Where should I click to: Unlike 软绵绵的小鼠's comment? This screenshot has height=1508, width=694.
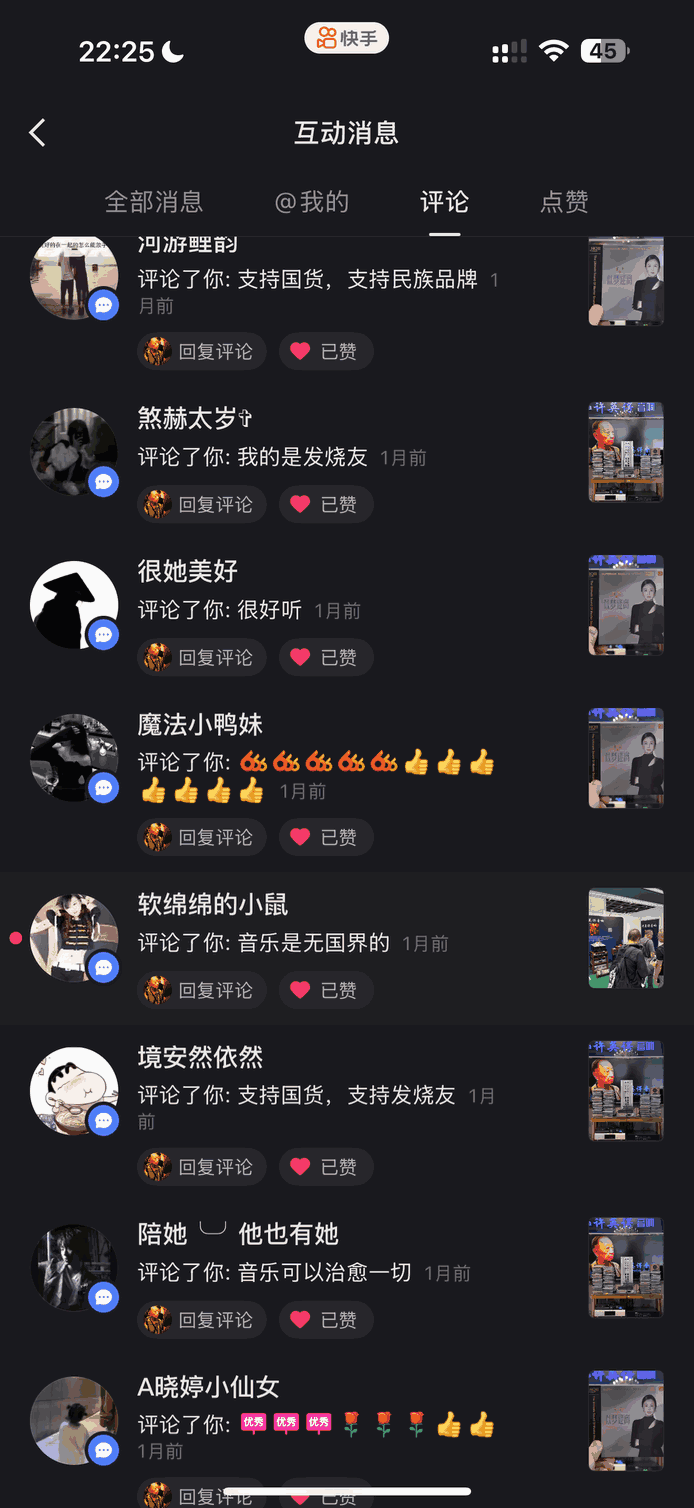tap(326, 990)
